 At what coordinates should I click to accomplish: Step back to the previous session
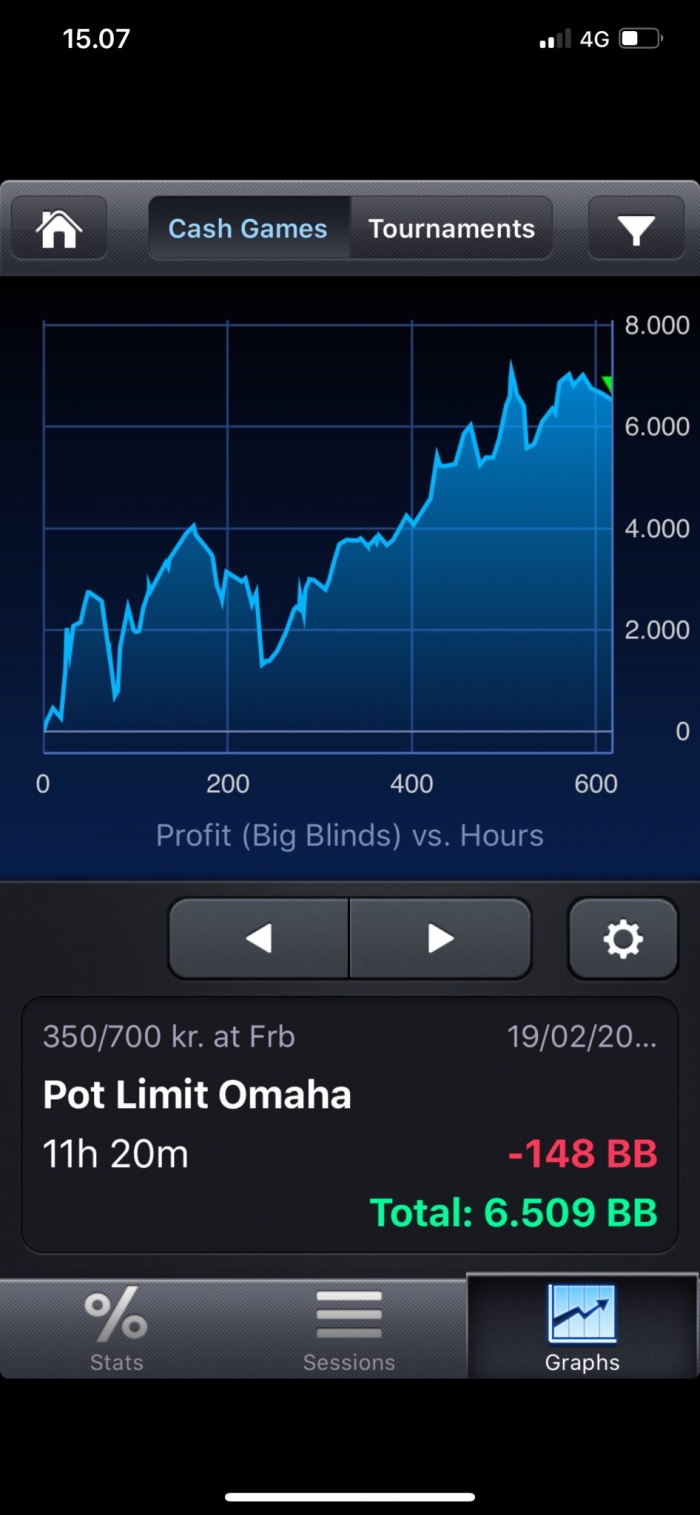(x=259, y=938)
